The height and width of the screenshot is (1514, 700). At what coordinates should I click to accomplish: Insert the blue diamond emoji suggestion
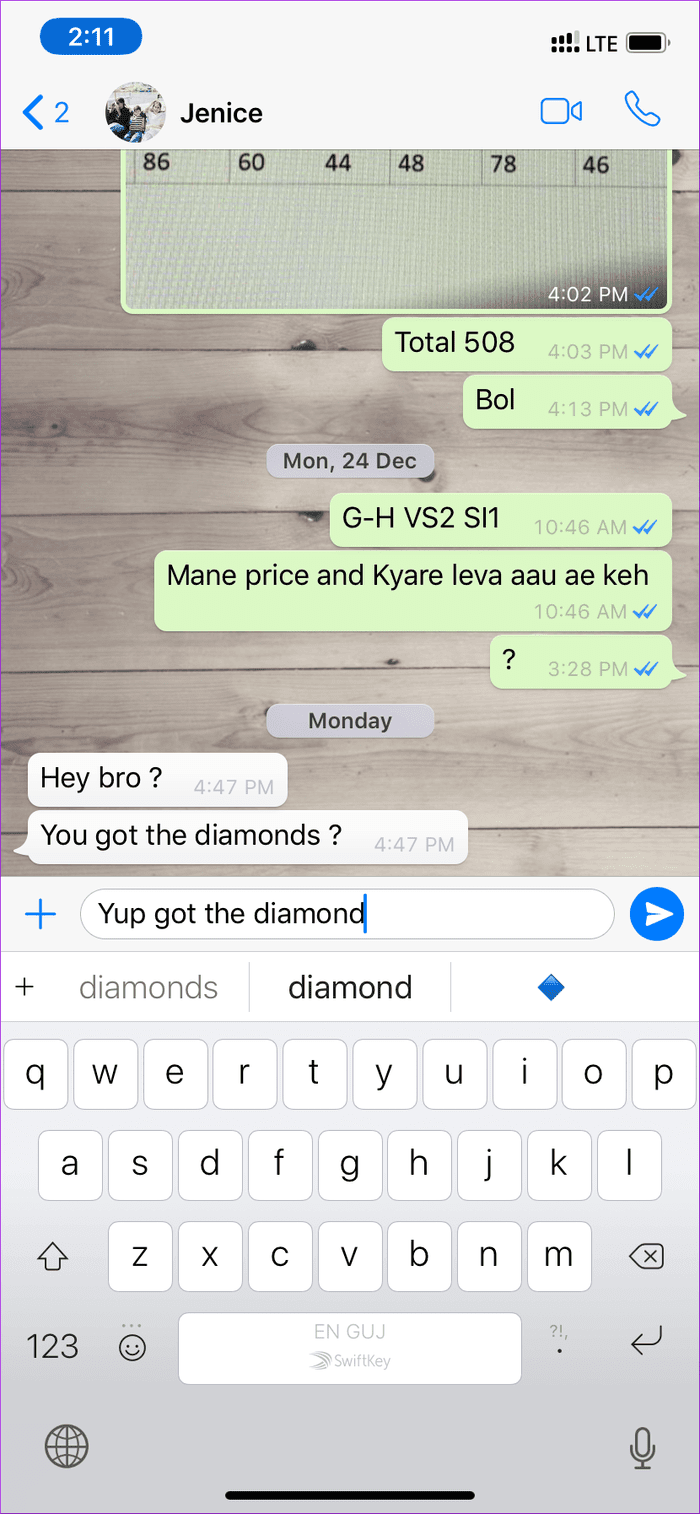pyautogui.click(x=551, y=987)
